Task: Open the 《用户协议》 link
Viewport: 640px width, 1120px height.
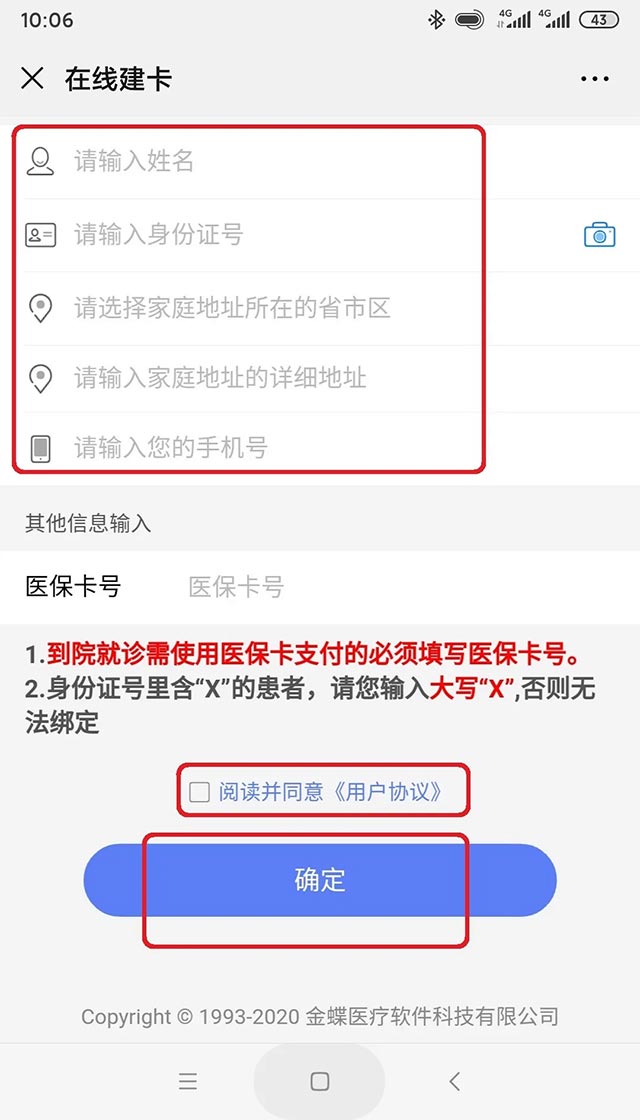Action: 387,793
